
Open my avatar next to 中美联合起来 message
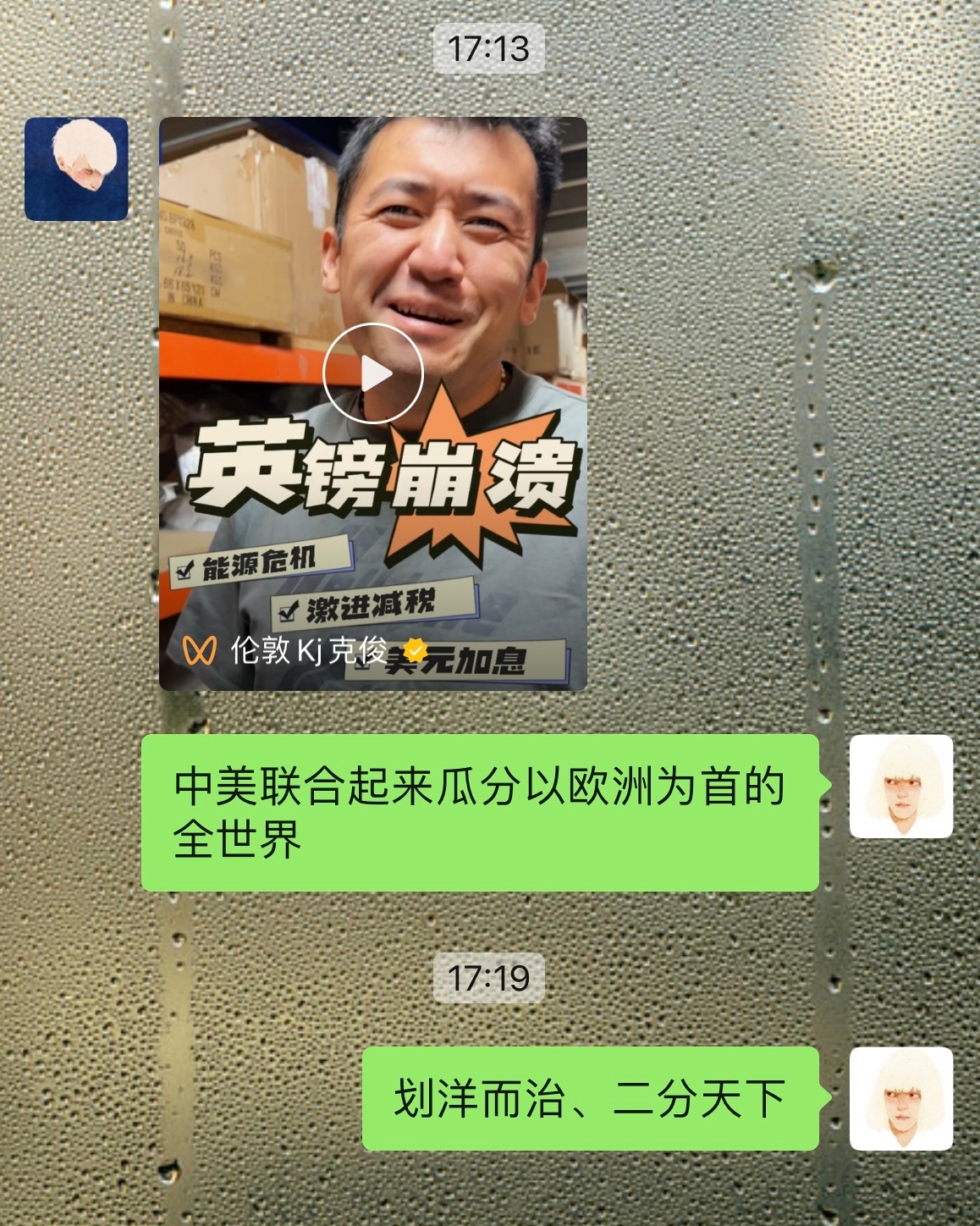900,787
